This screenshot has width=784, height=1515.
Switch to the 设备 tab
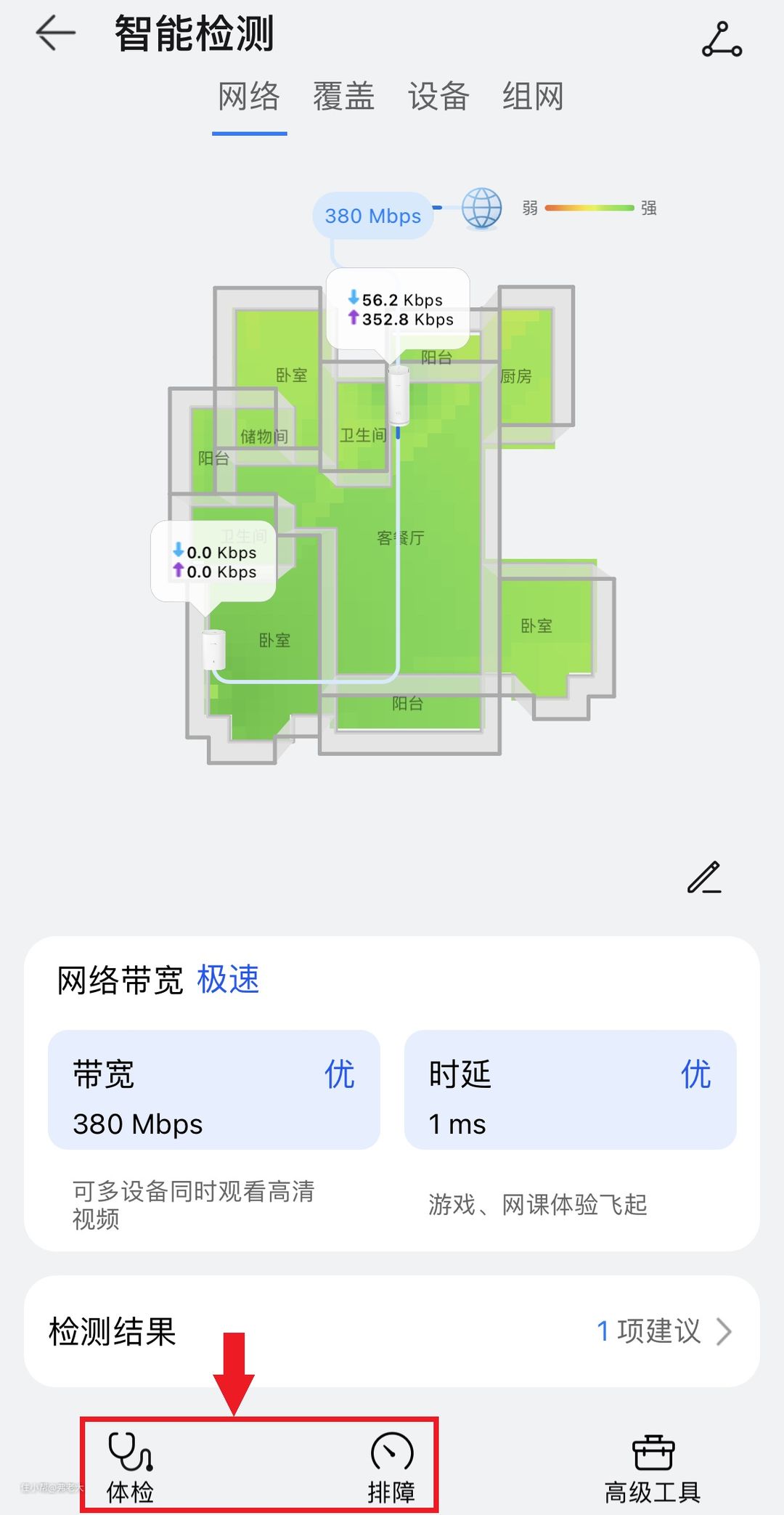438,97
